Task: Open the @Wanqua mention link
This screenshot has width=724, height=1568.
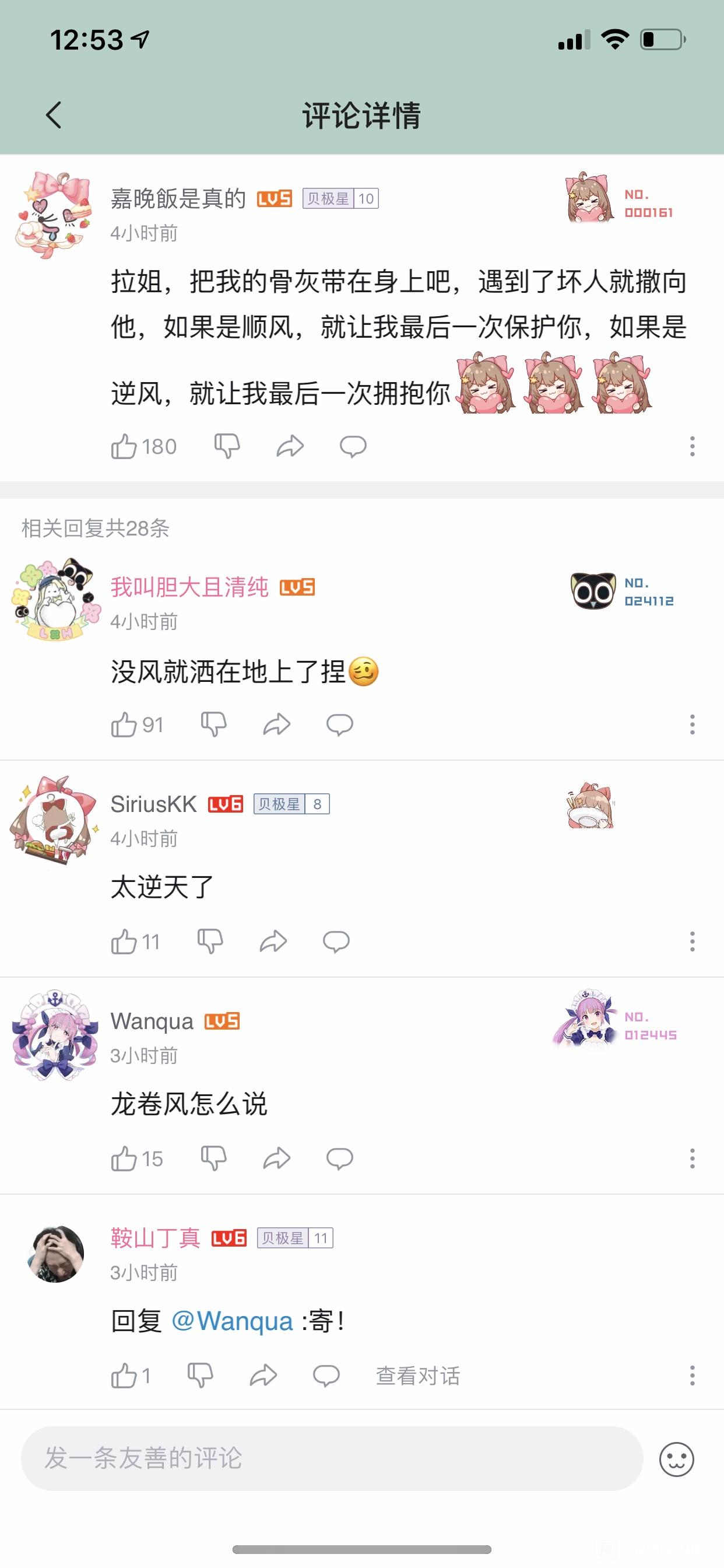Action: 232,1321
